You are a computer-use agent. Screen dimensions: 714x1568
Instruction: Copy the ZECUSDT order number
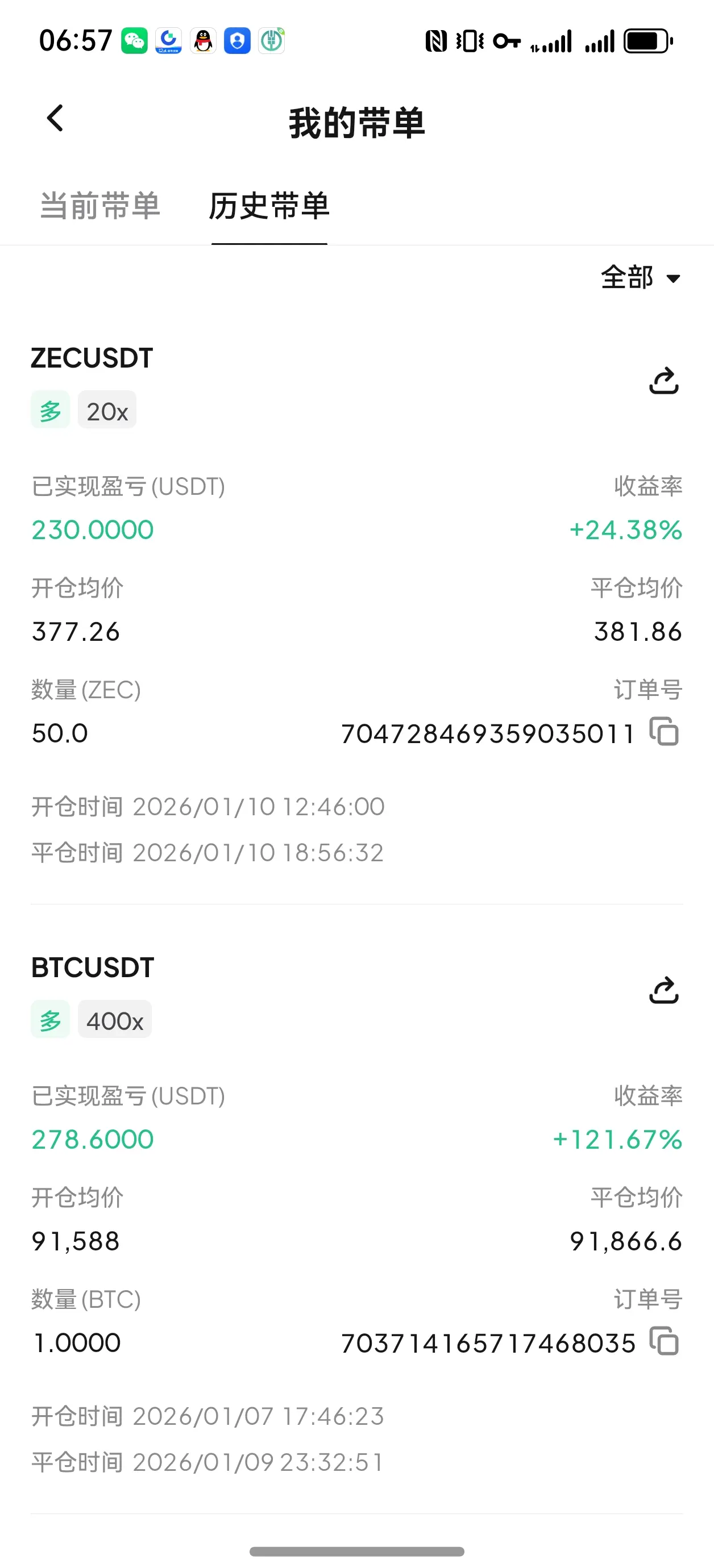tap(664, 732)
